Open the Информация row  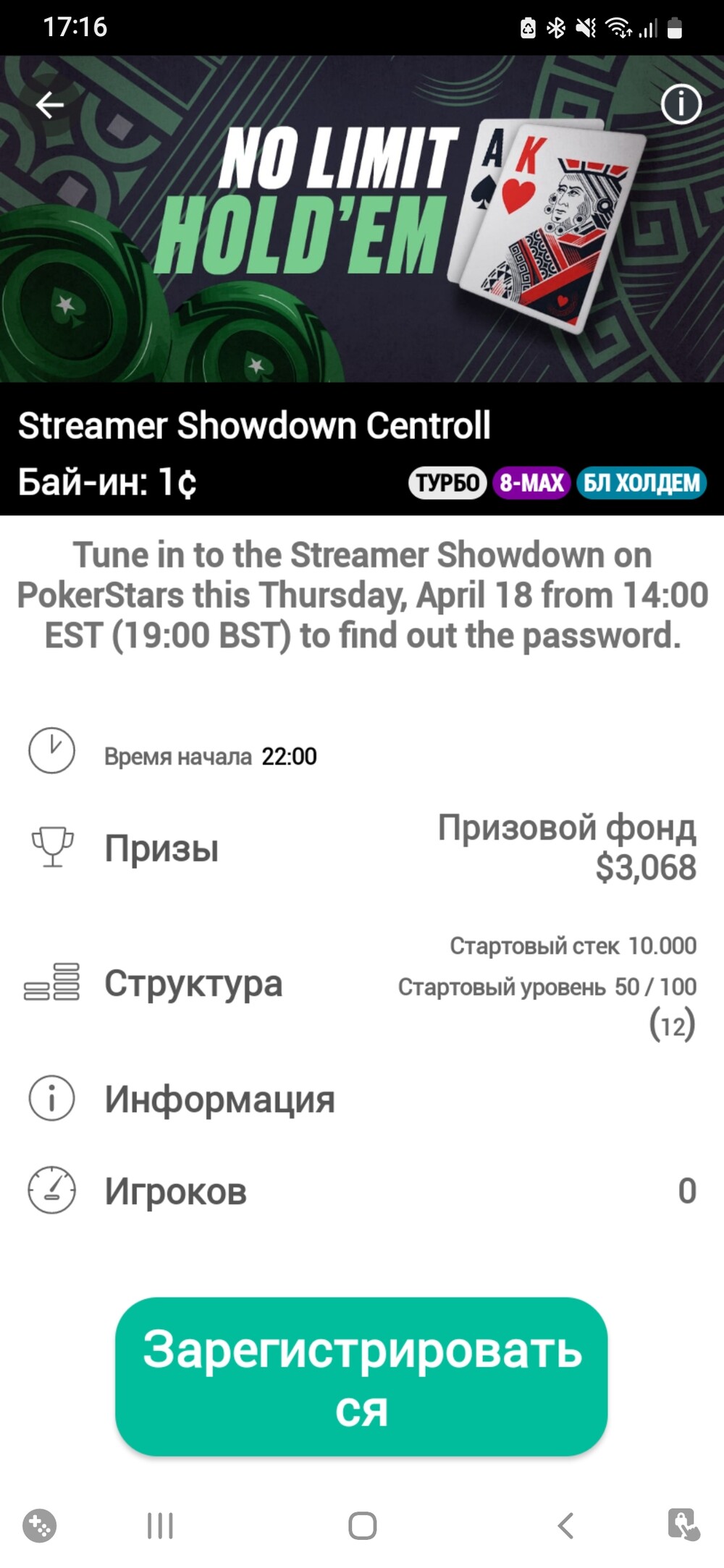(x=362, y=1098)
